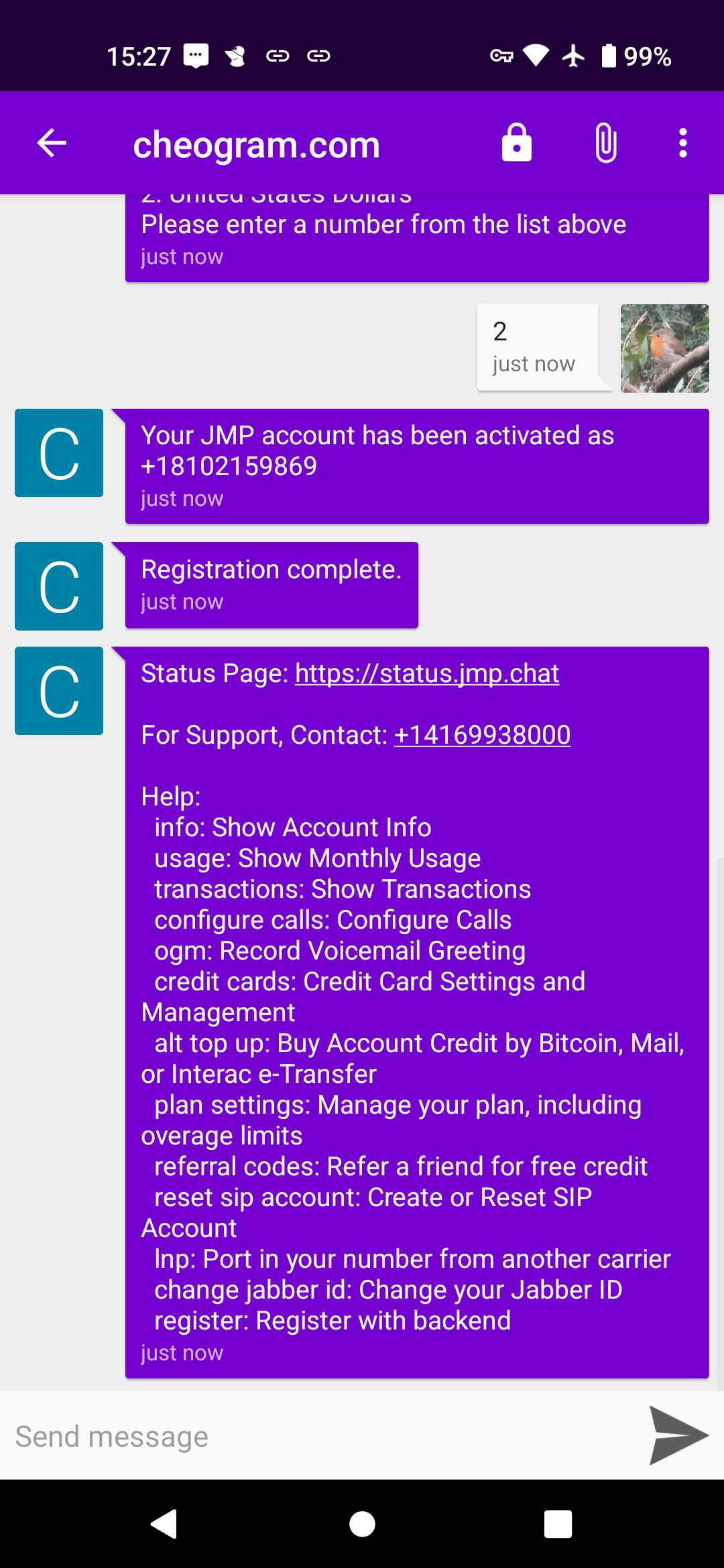Open encryption lock options
Image resolution: width=724 pixels, height=1568 pixels.
[517, 143]
